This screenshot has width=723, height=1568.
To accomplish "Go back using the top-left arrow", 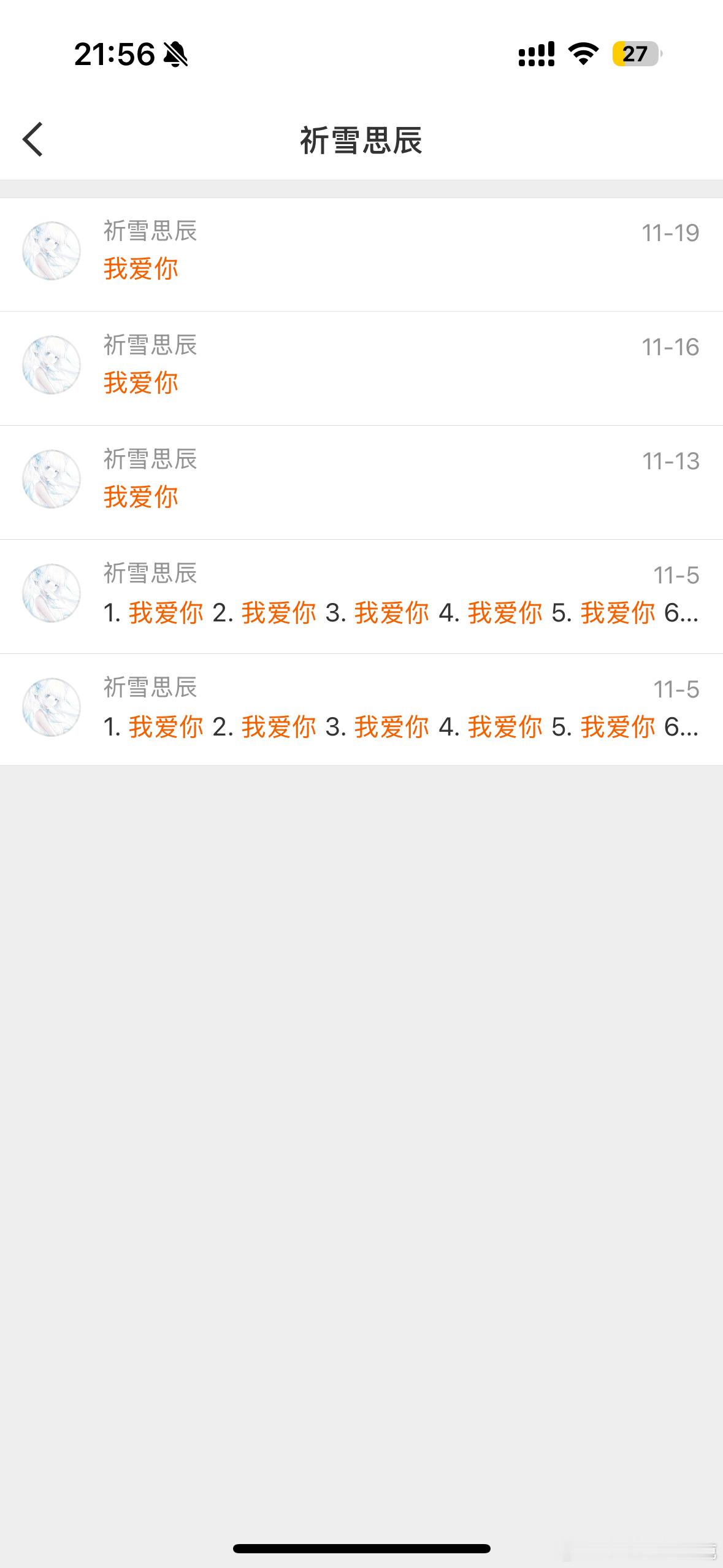I will [33, 139].
